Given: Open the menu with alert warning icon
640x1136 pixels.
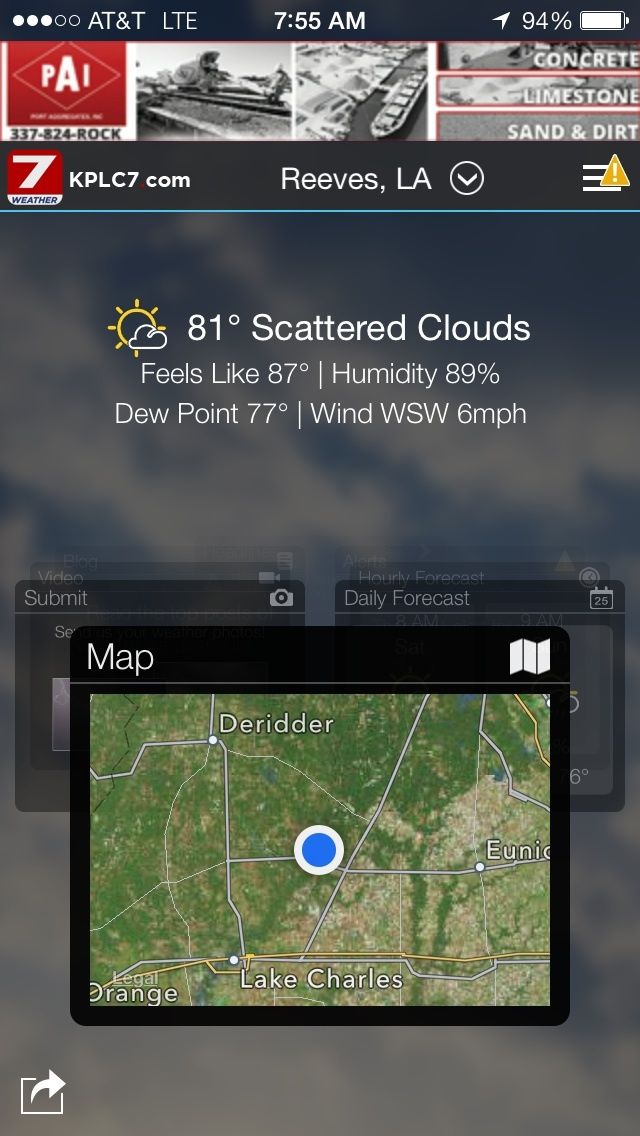Looking at the screenshot, I should pyautogui.click(x=605, y=175).
